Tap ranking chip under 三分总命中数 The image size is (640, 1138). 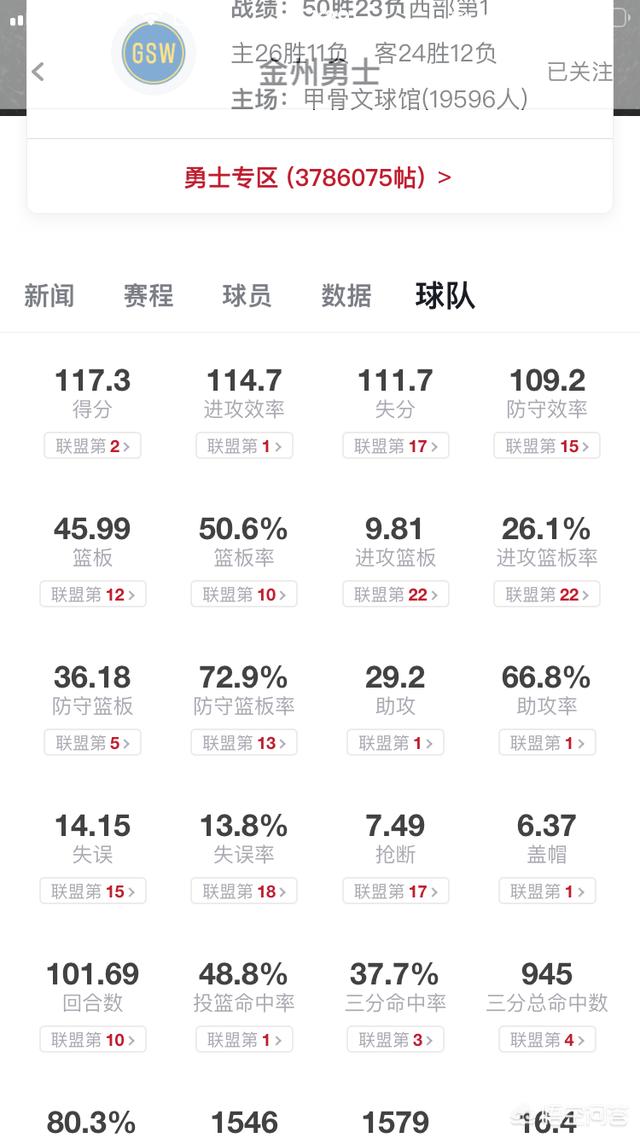click(547, 1039)
